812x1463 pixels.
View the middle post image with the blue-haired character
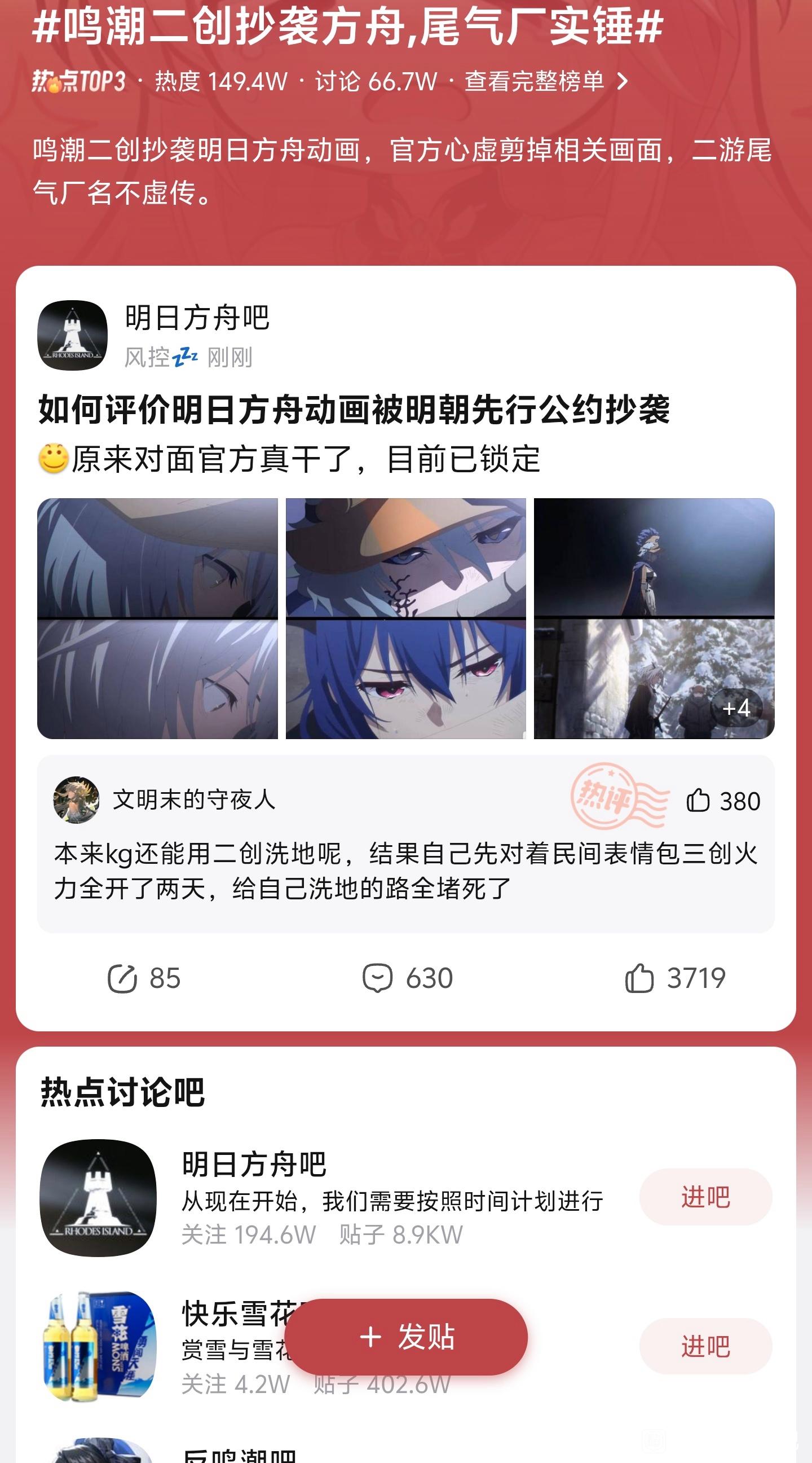405,618
